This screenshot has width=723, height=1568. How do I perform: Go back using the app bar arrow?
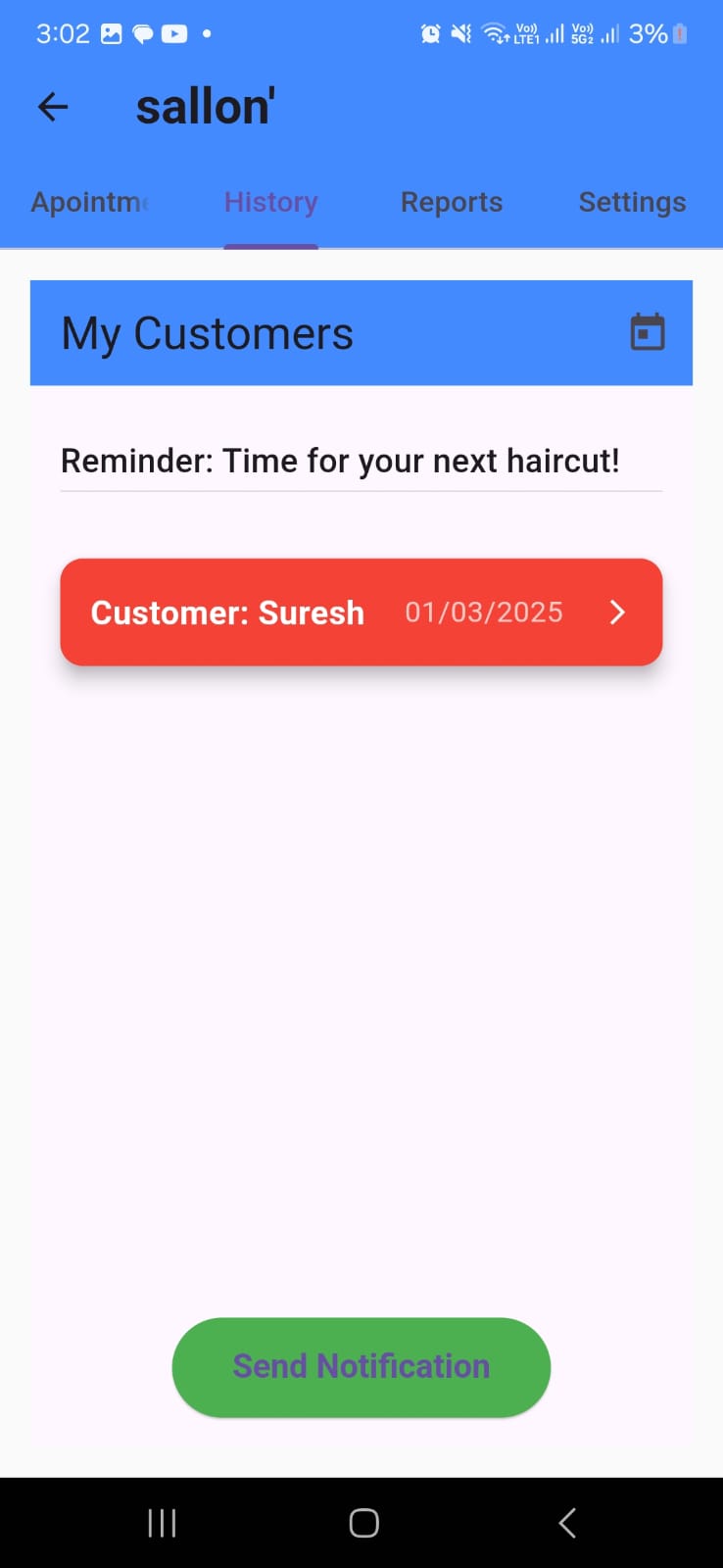click(53, 107)
